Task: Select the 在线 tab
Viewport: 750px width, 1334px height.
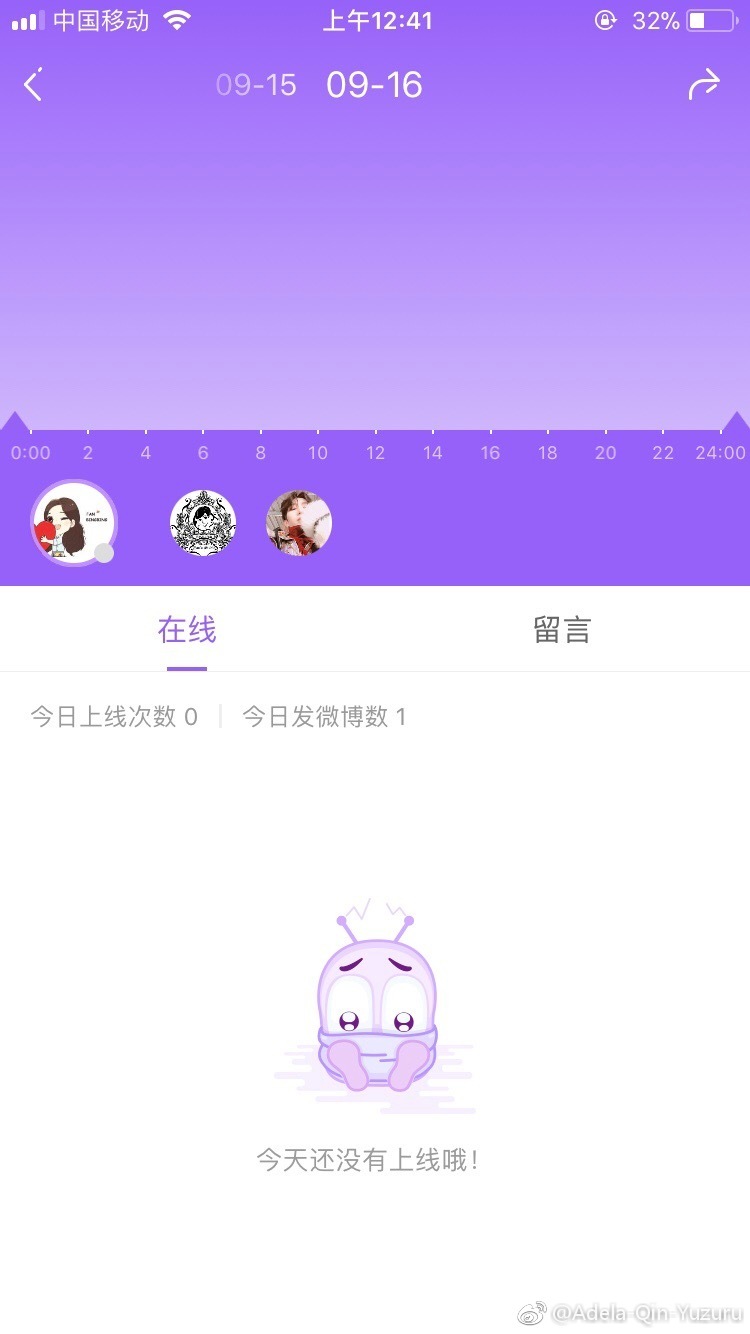Action: click(187, 630)
